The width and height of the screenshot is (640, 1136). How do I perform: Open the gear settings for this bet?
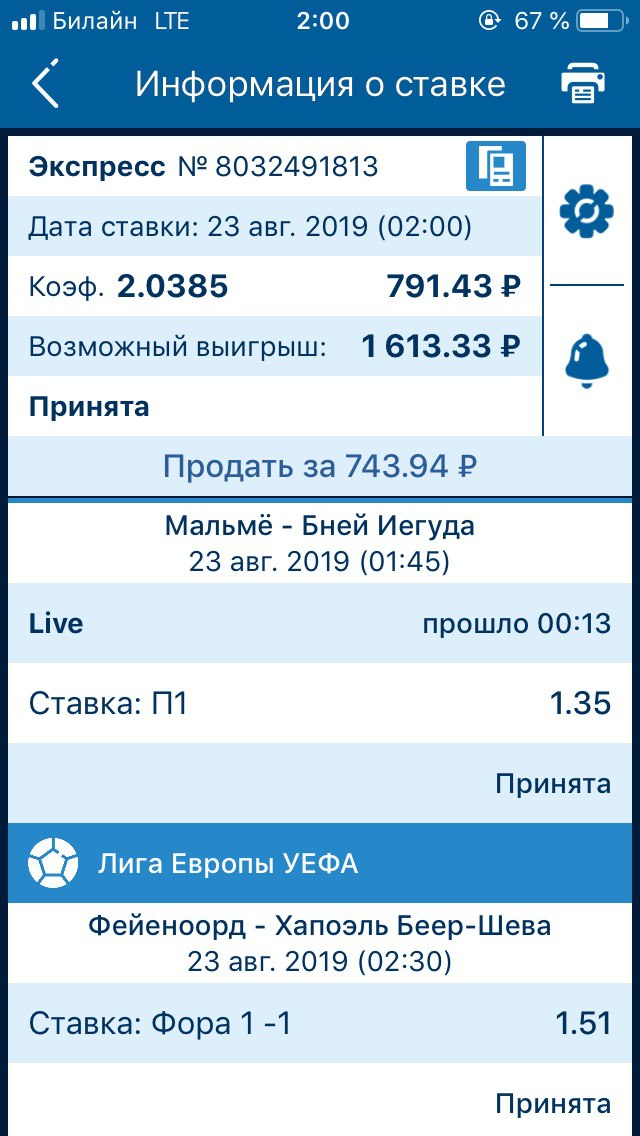point(586,211)
